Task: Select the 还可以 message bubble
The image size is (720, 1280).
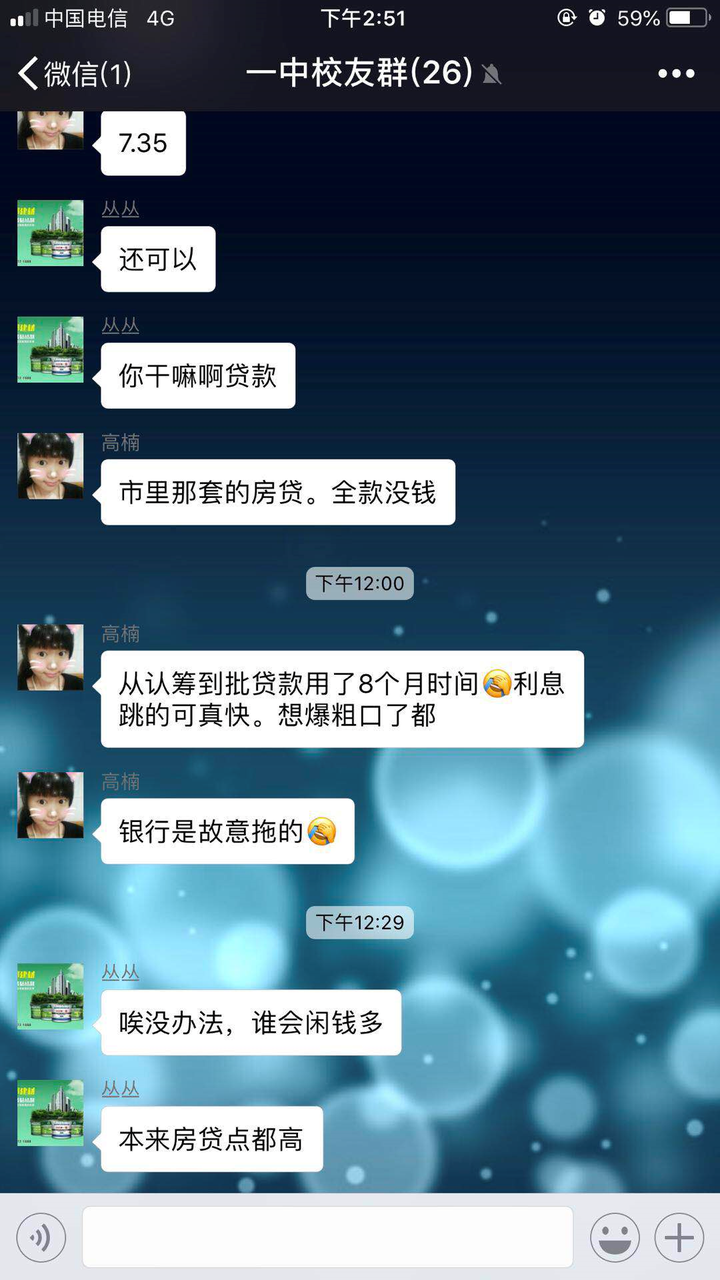Action: (x=157, y=258)
